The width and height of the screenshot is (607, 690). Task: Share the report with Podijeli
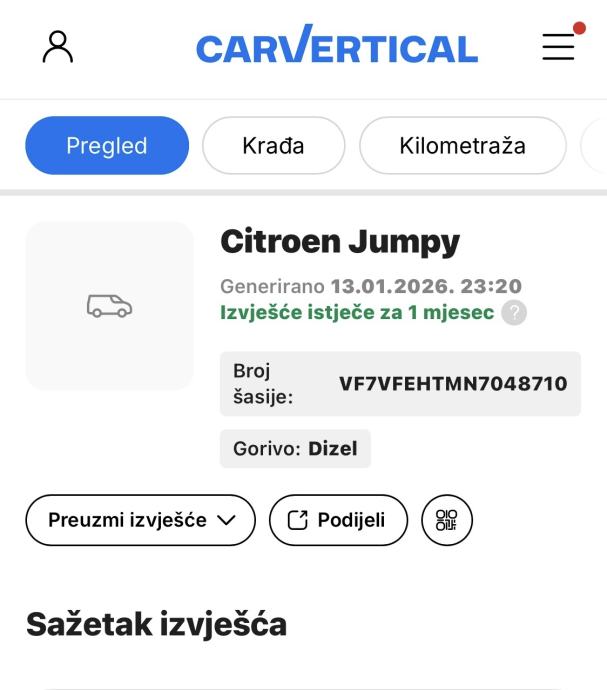338,520
